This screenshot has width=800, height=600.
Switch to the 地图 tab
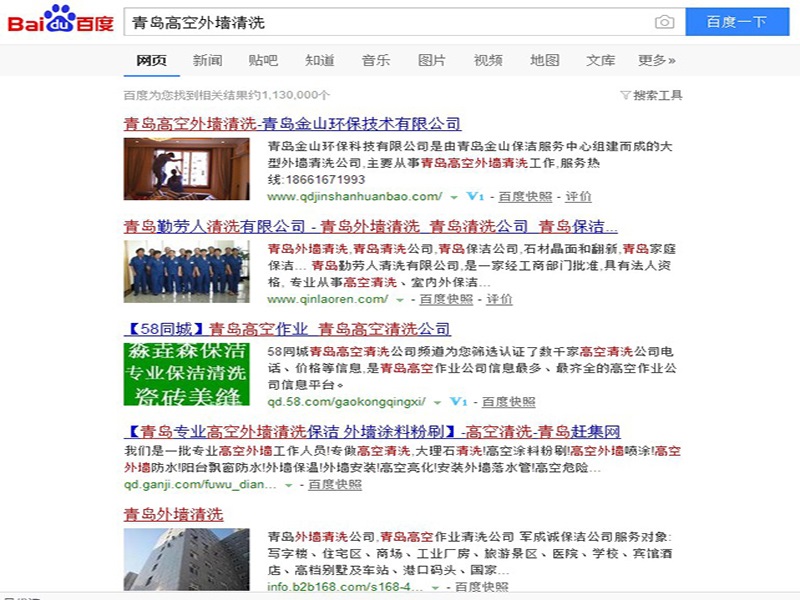click(545, 61)
